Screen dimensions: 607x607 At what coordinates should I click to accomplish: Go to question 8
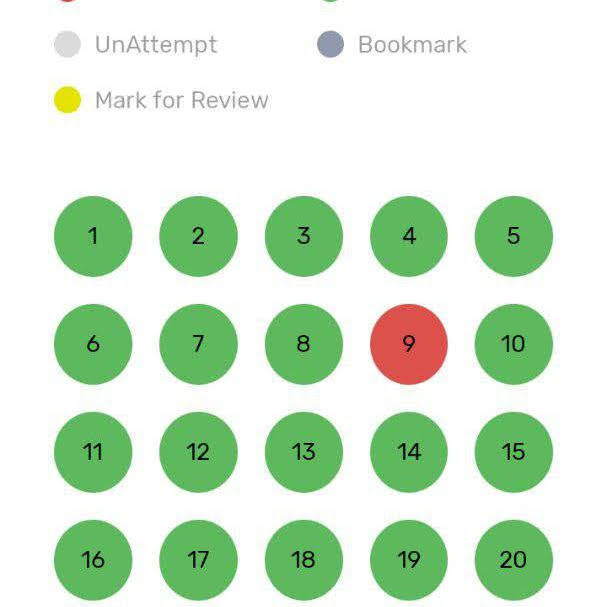click(304, 344)
